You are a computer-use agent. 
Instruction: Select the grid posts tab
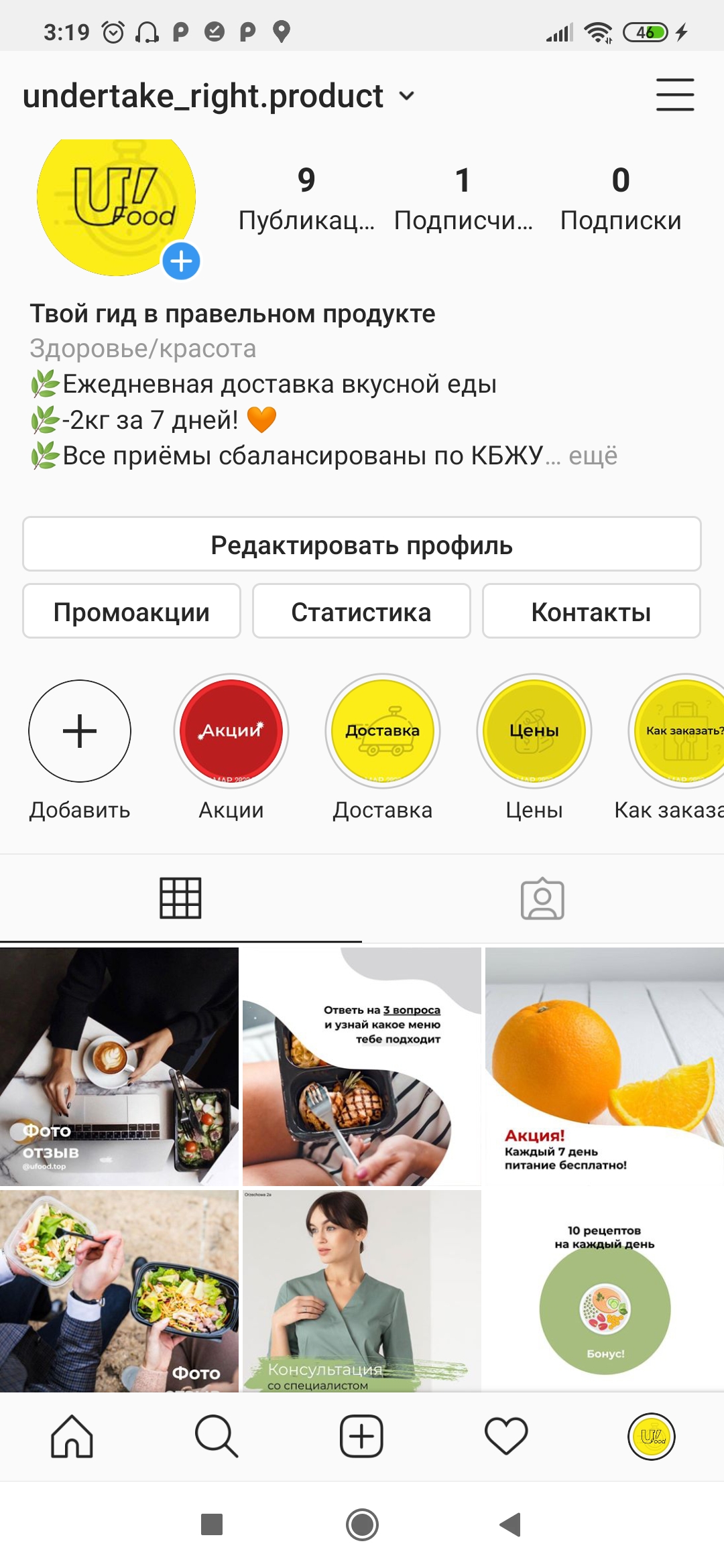180,899
